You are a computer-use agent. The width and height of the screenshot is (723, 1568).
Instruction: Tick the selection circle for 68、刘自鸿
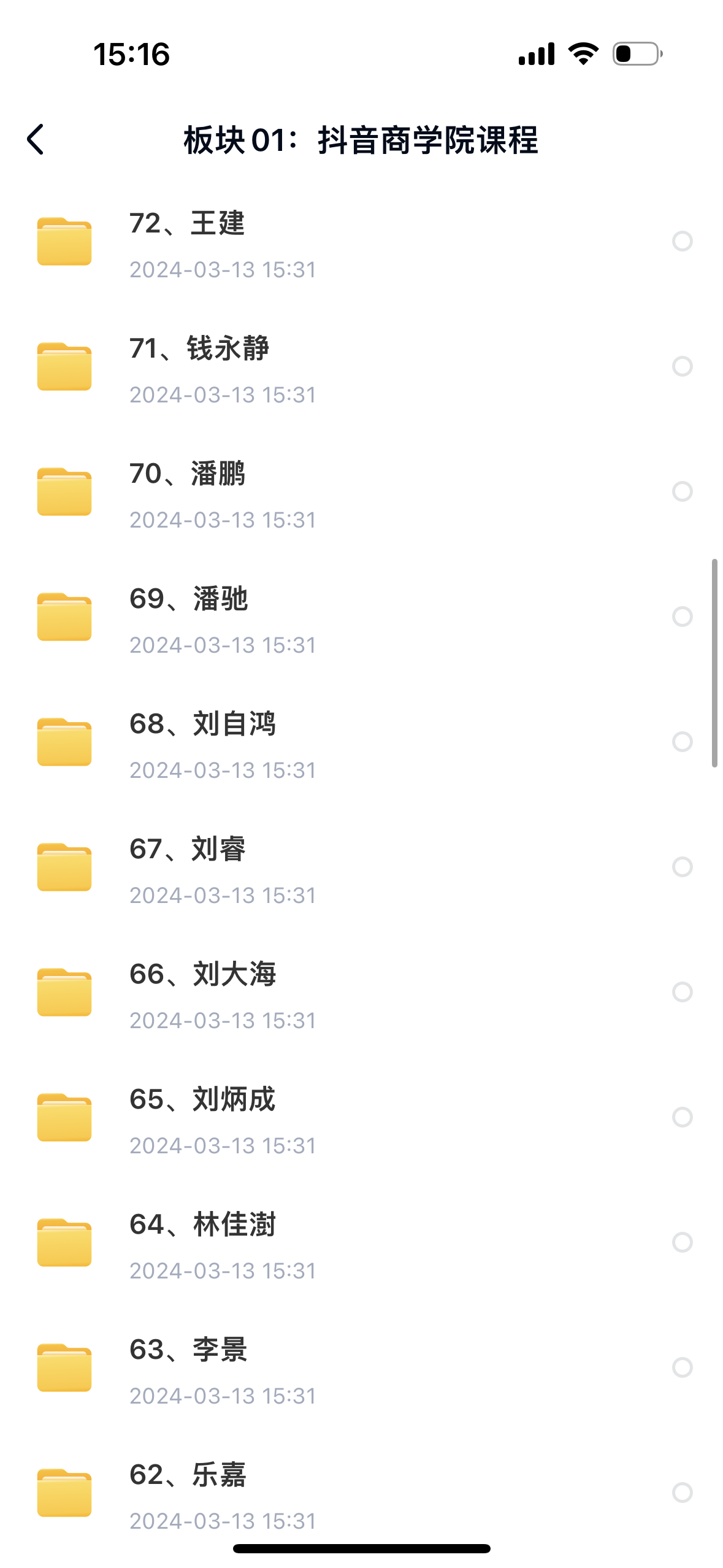682,742
